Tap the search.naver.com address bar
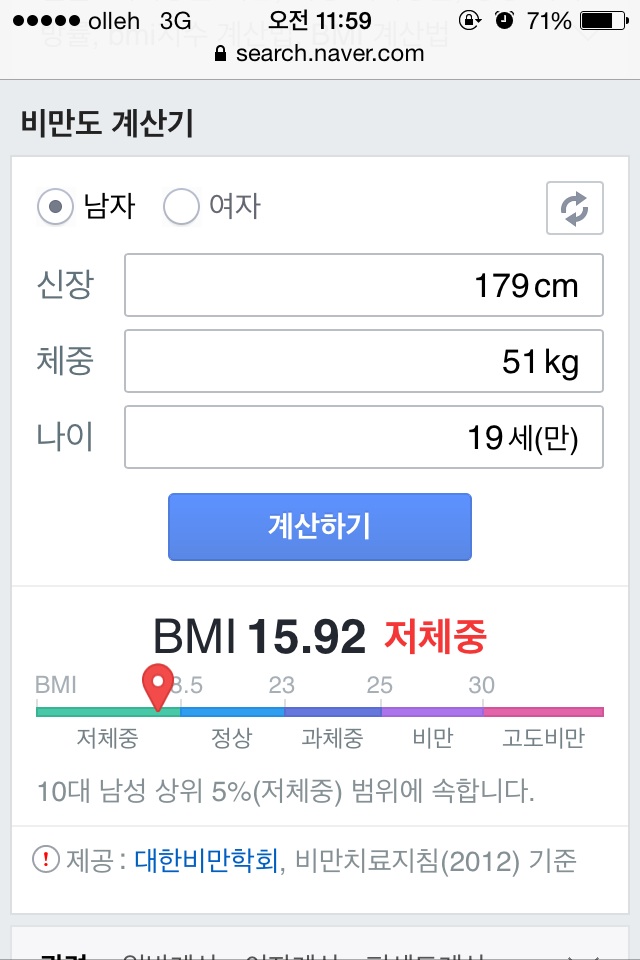The width and height of the screenshot is (640, 960). (320, 53)
